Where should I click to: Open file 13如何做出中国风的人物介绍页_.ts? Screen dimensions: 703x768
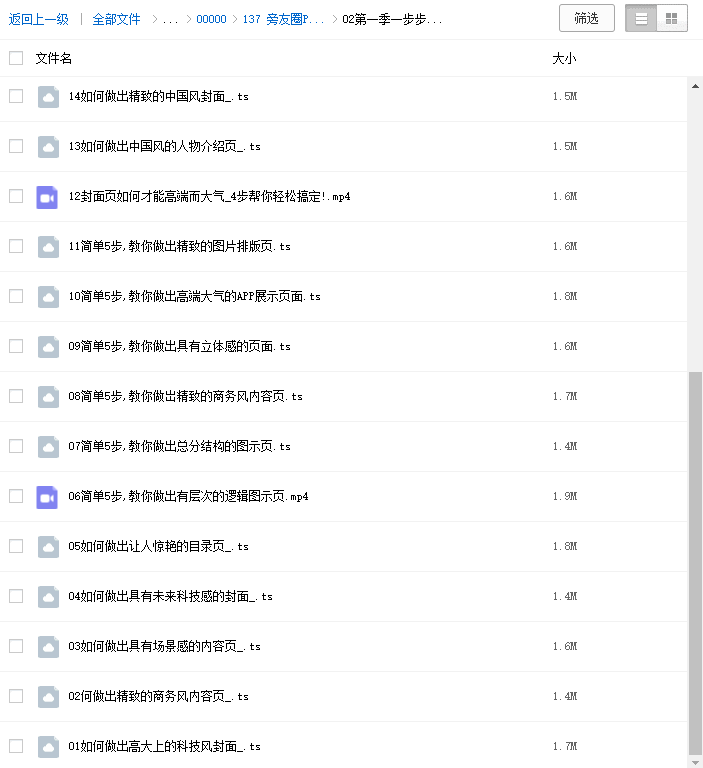point(164,147)
